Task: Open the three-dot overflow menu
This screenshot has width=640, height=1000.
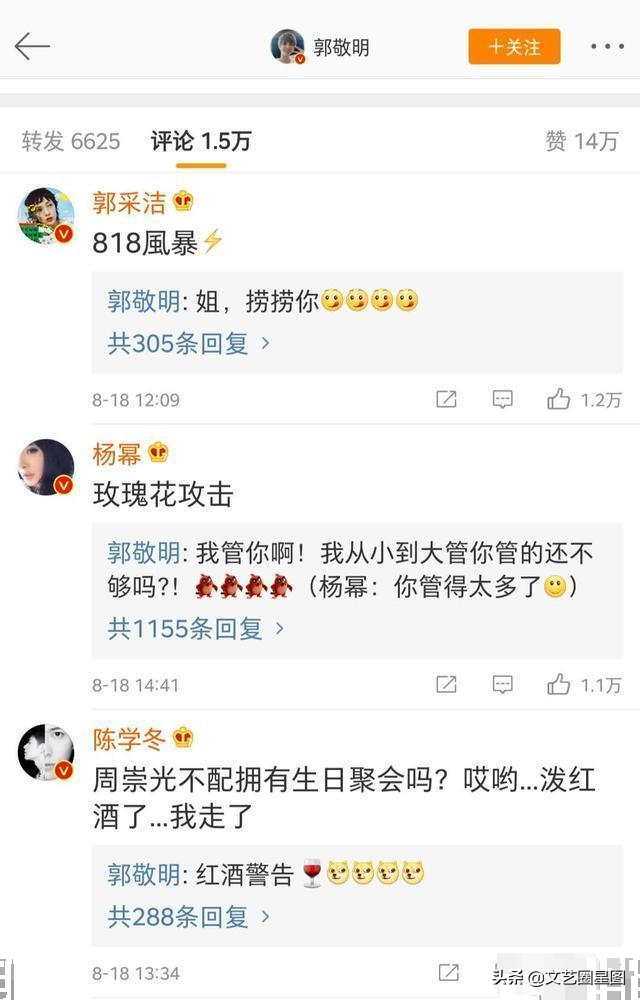Action: point(606,47)
